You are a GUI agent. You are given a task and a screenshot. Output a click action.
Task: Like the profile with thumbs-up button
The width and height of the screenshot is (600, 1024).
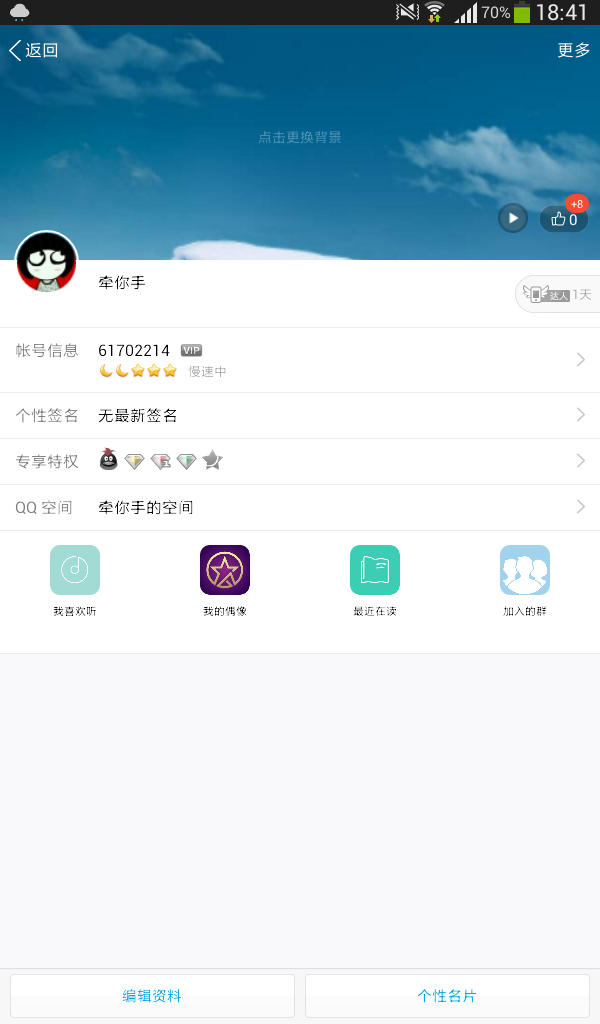coord(563,219)
